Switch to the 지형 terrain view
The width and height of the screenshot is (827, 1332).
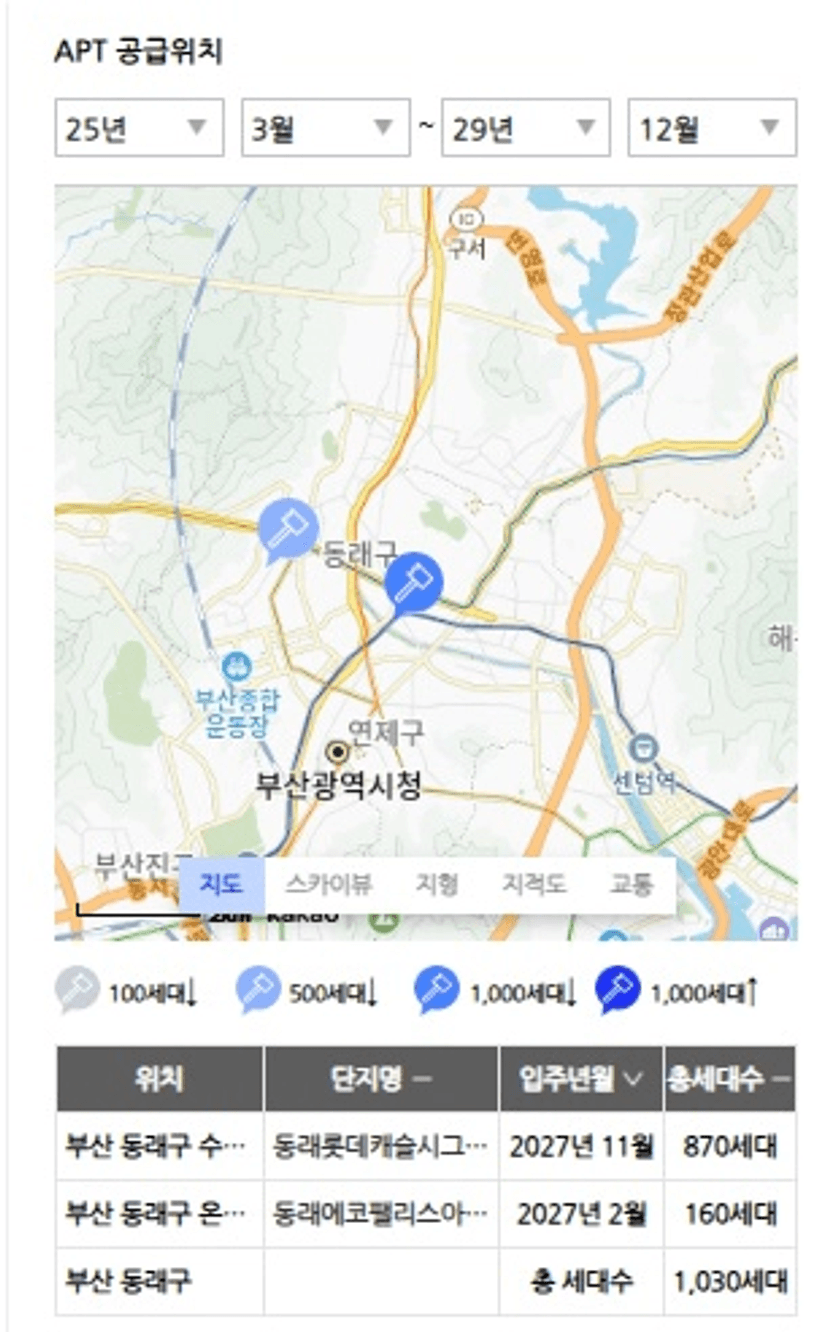[x=436, y=884]
